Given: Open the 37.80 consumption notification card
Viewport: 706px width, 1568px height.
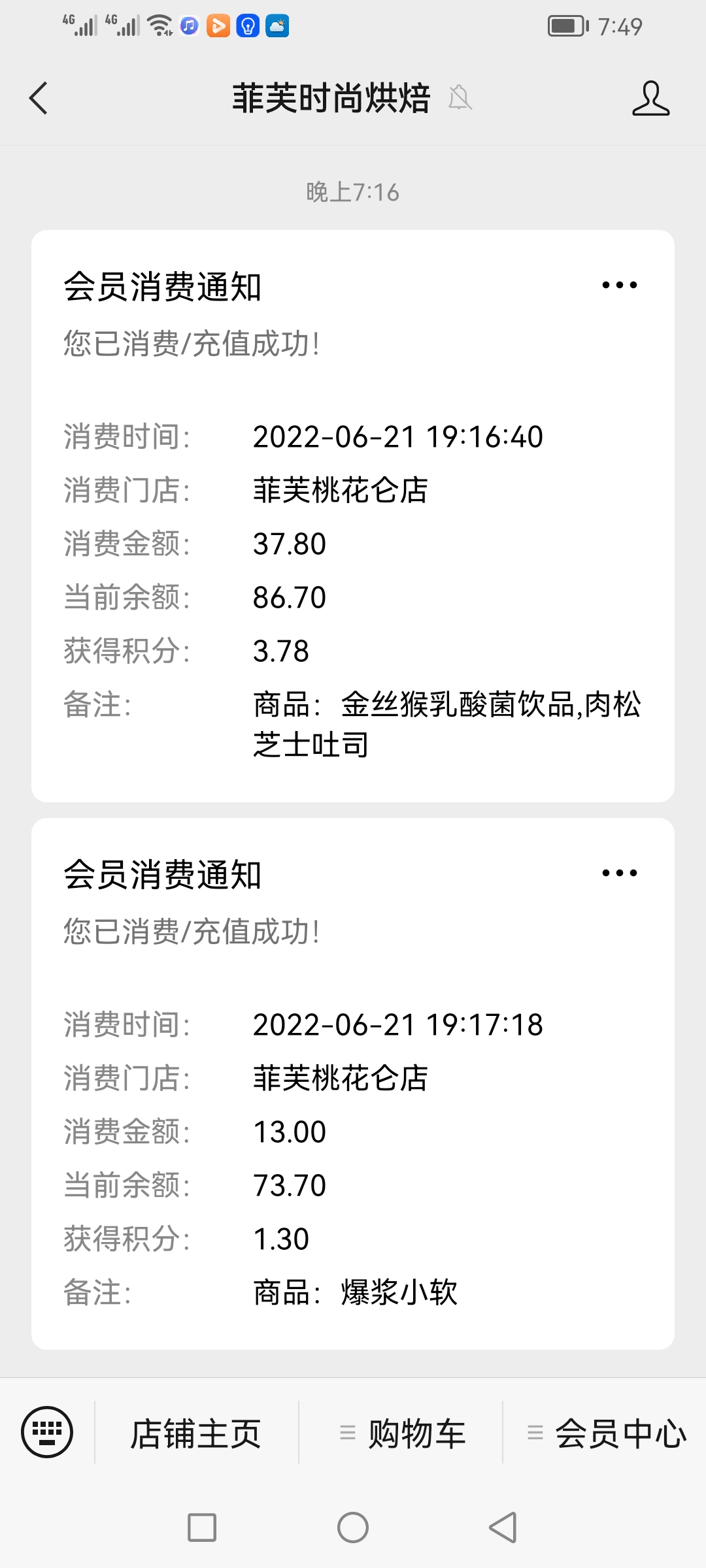Looking at the screenshot, I should pyautogui.click(x=353, y=516).
